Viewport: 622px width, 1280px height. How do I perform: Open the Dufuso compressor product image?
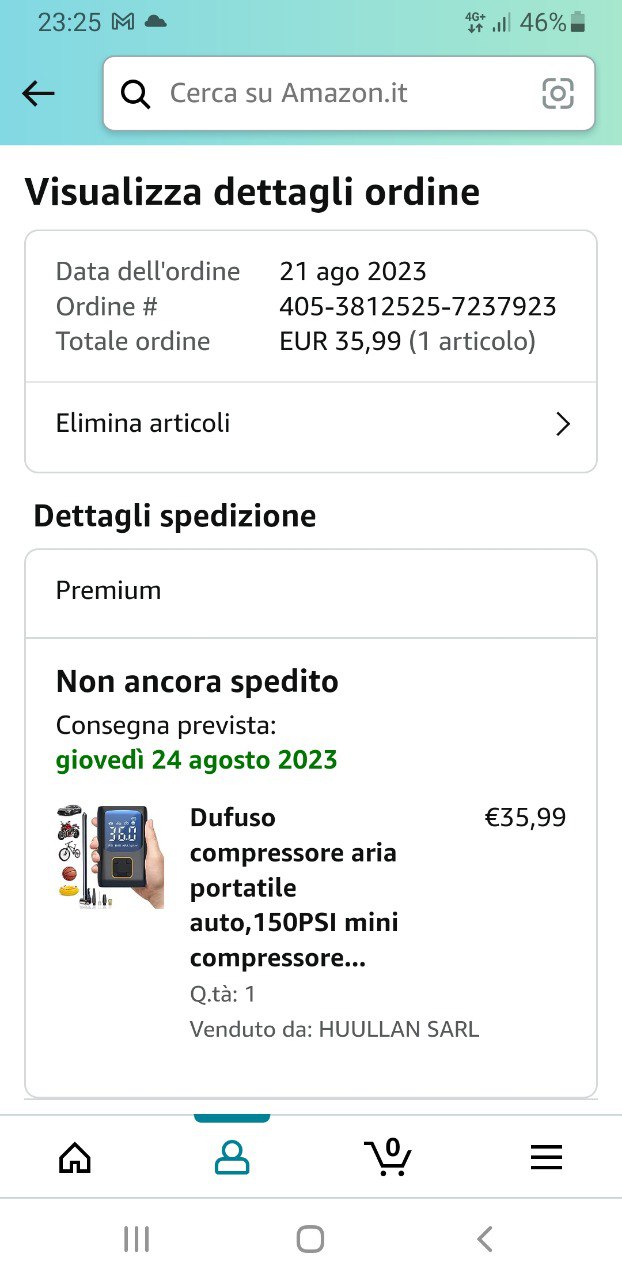(110, 856)
